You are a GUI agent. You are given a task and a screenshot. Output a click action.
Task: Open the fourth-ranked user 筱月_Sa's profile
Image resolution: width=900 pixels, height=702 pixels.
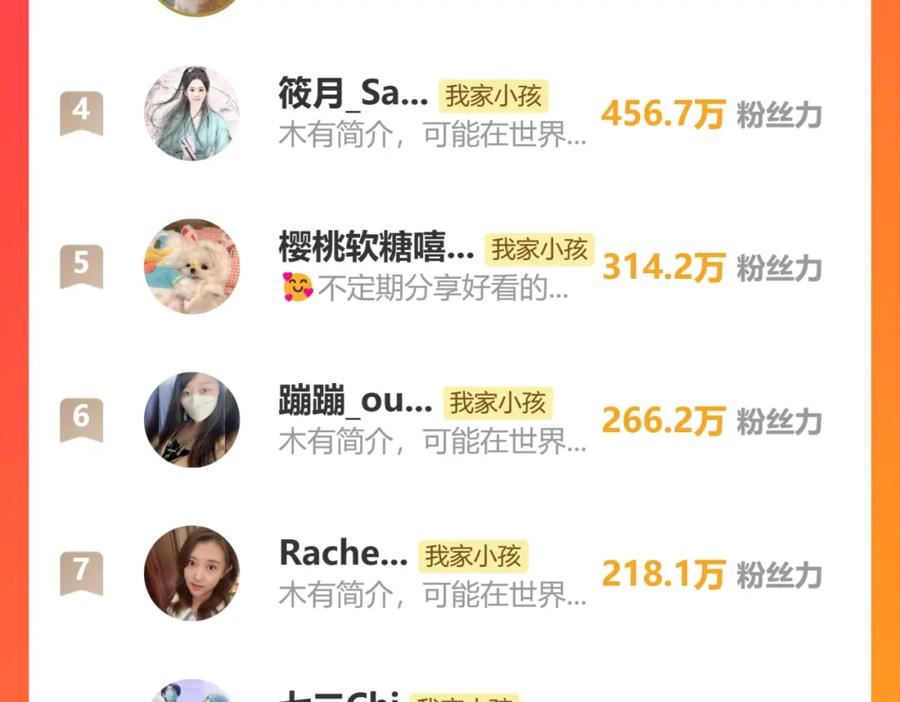(x=353, y=95)
